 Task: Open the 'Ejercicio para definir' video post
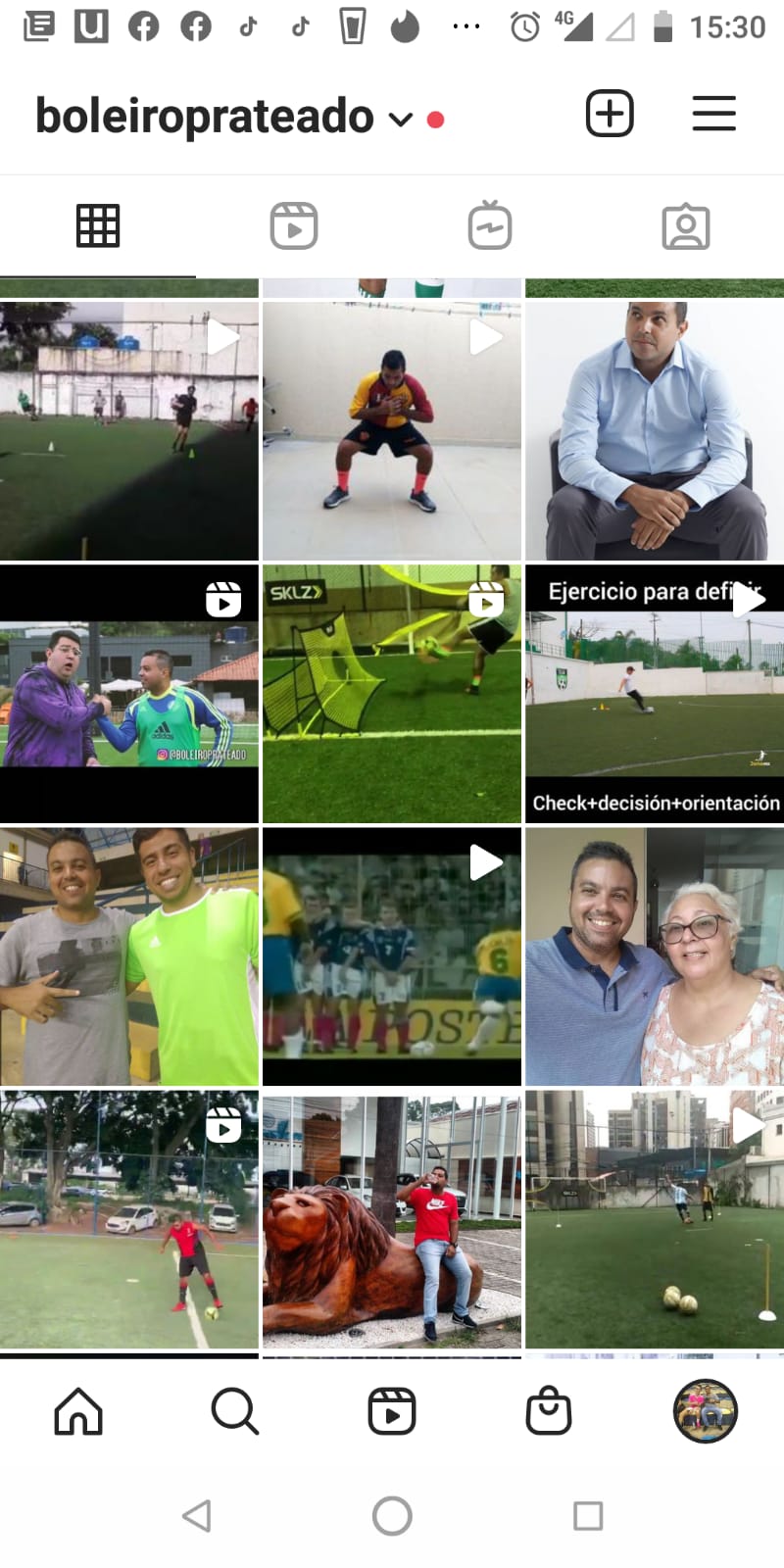click(655, 694)
